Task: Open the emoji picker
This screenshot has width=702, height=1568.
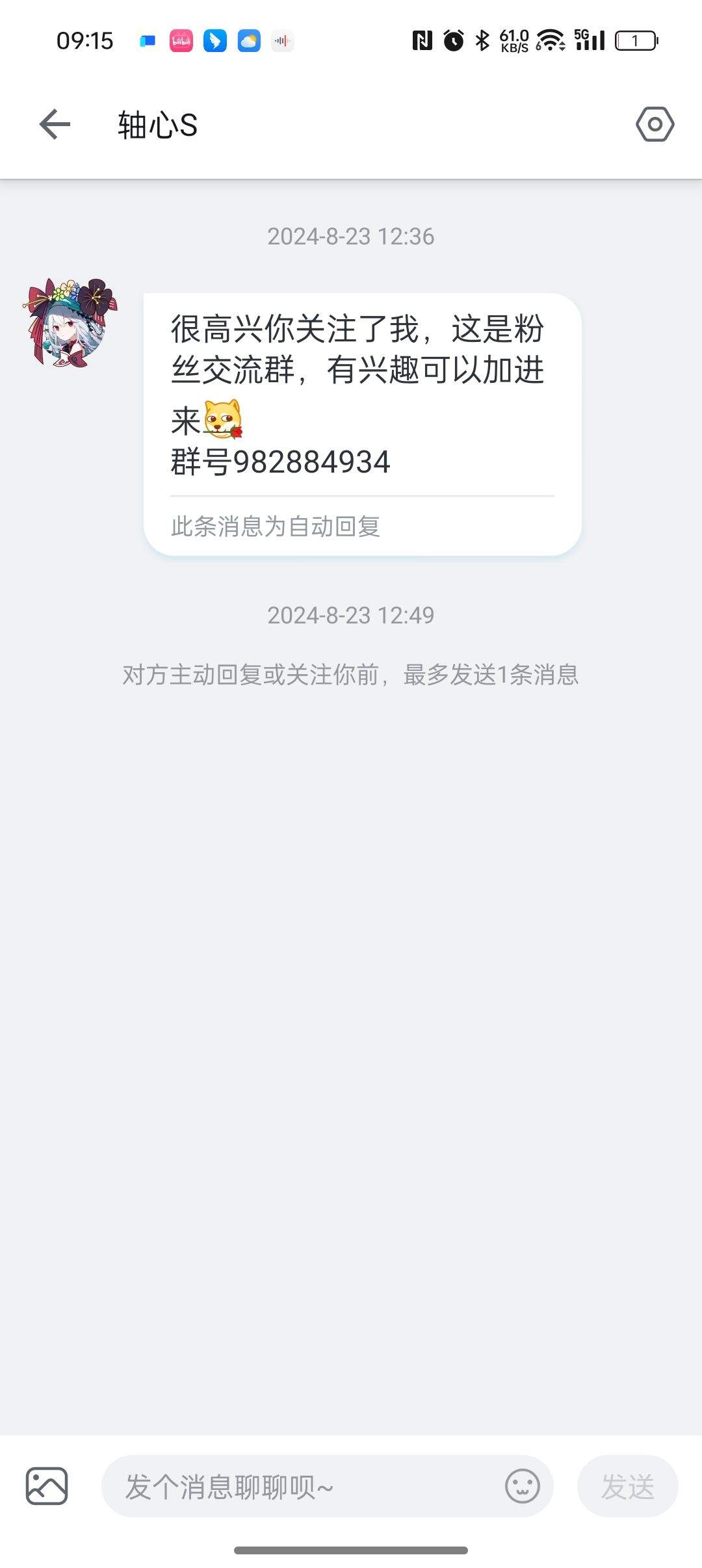Action: (x=523, y=1486)
